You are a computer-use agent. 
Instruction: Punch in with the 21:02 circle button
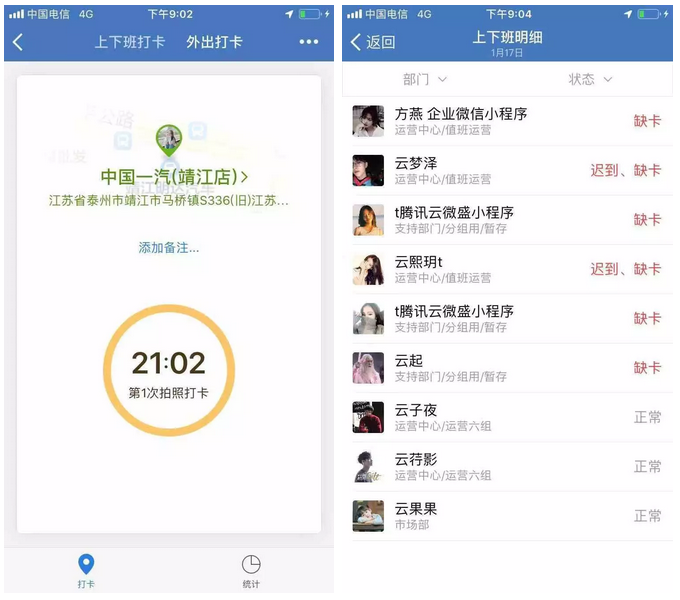[x=169, y=372]
